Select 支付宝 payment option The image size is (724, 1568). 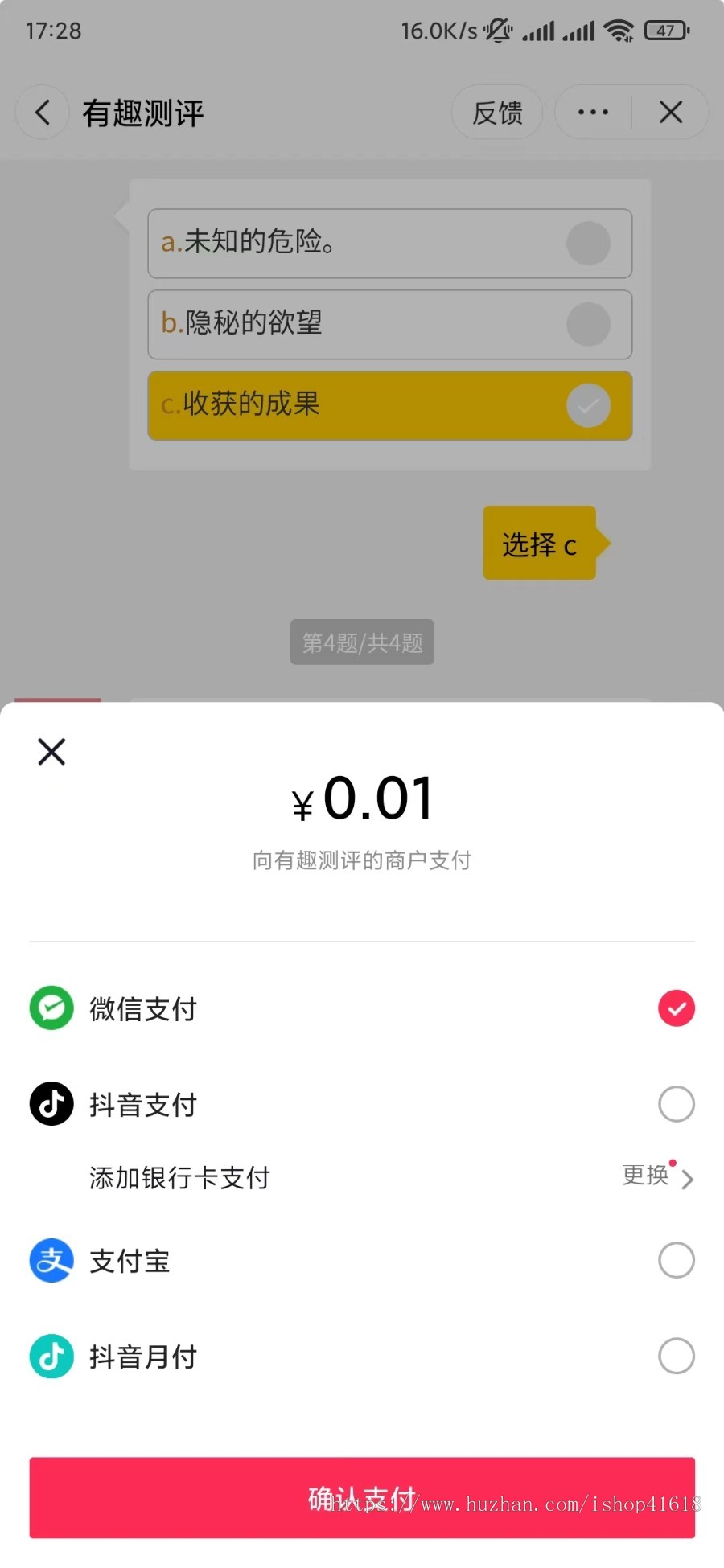coord(676,1260)
